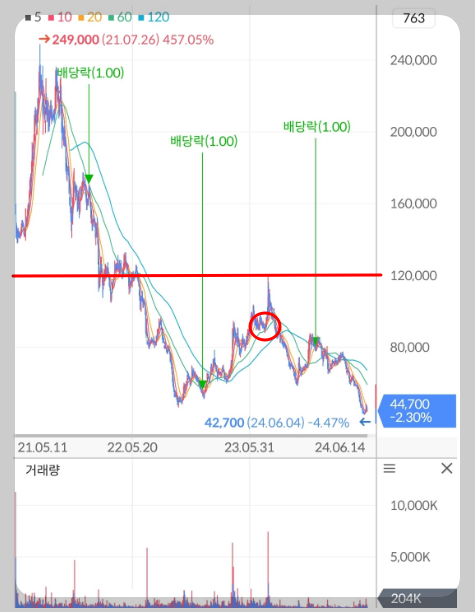Close the 거래량 volume panel
The height and width of the screenshot is (612, 475).
click(x=447, y=468)
